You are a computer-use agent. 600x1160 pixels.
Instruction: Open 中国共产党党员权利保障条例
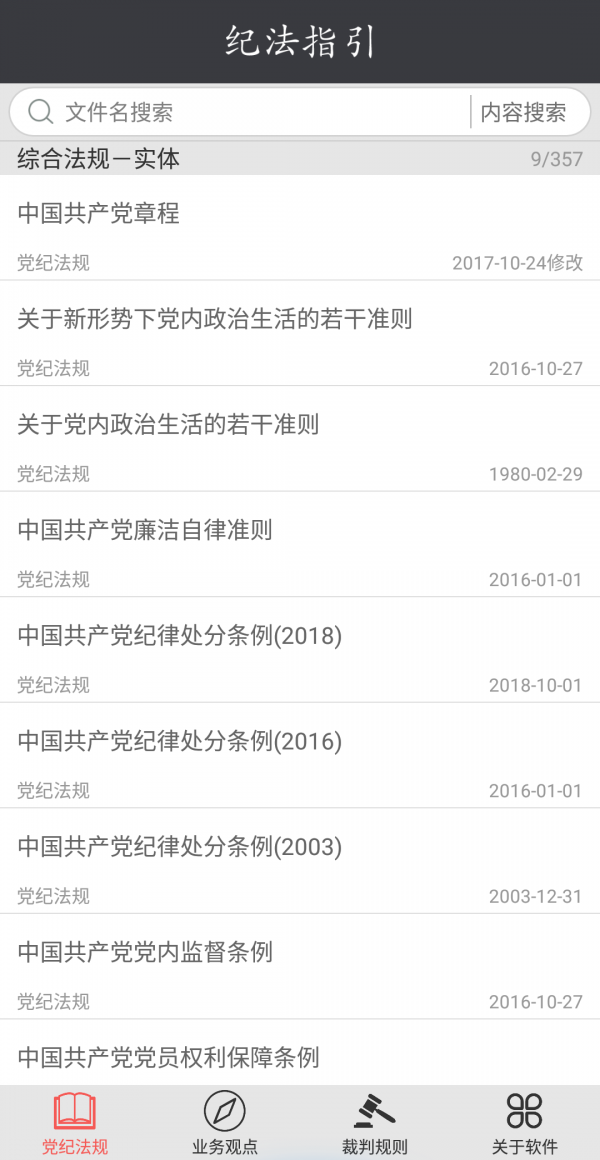(x=300, y=1053)
